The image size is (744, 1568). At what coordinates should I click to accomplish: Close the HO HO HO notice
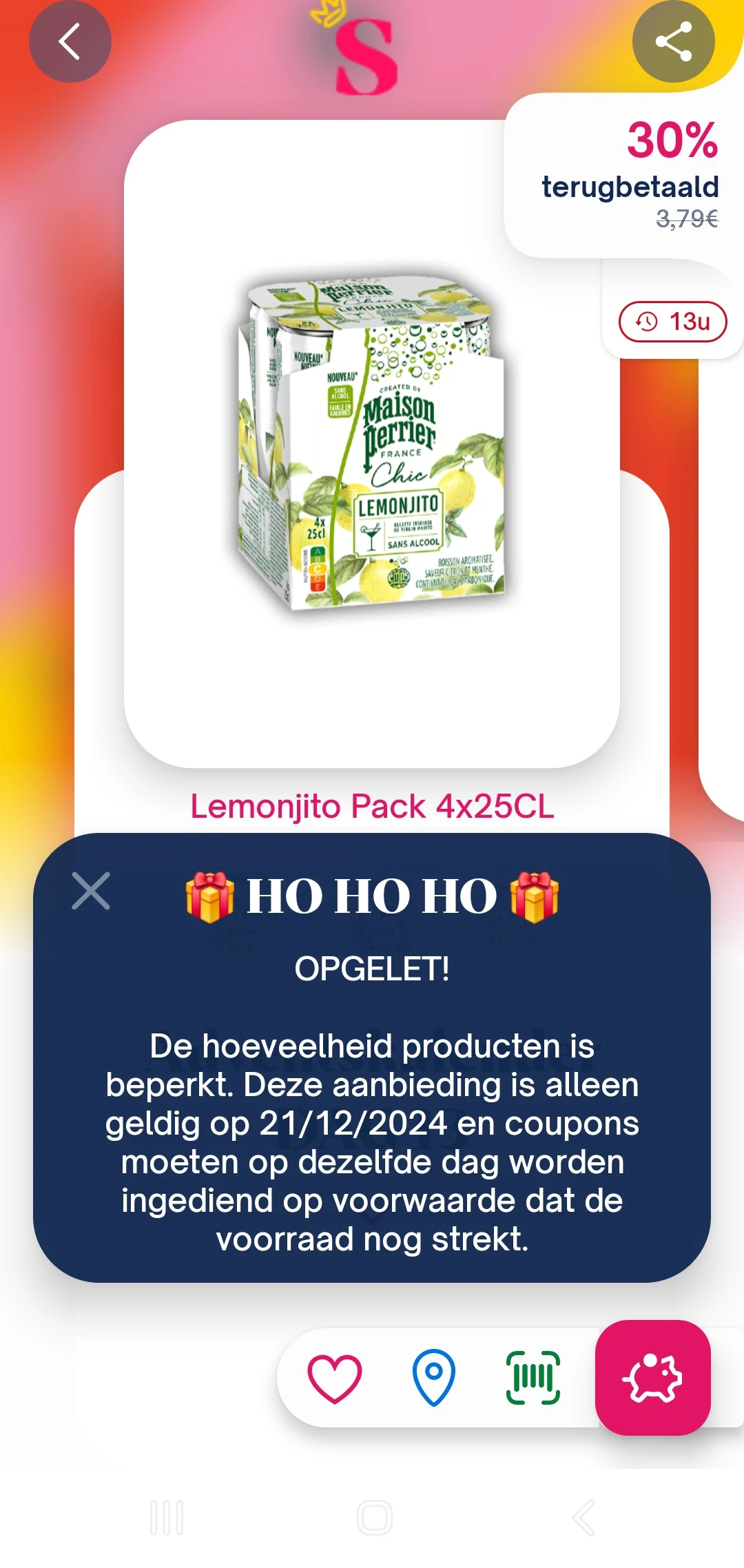coord(91,891)
